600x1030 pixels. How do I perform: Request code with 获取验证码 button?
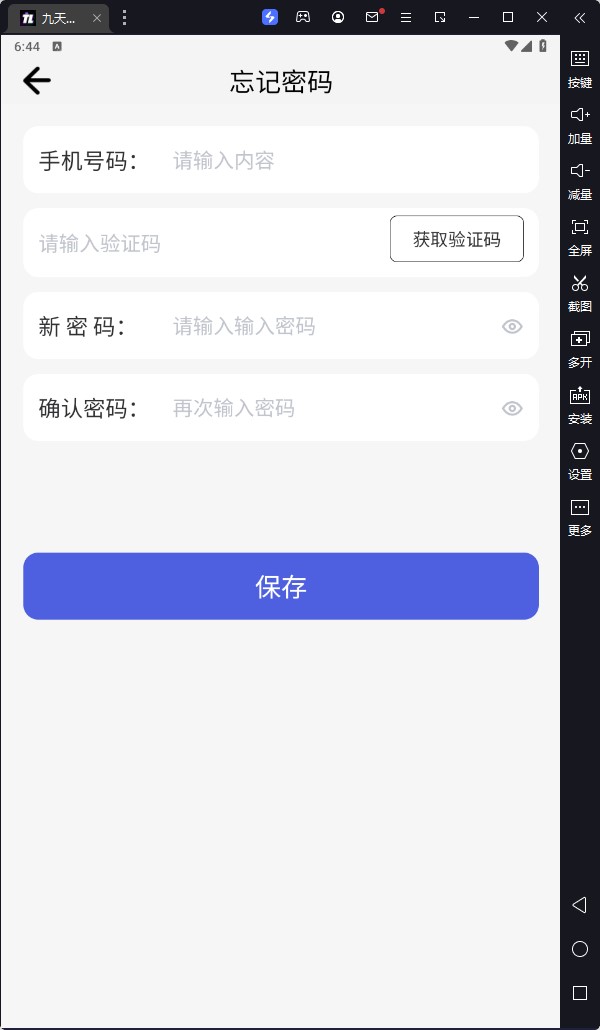(x=456, y=239)
